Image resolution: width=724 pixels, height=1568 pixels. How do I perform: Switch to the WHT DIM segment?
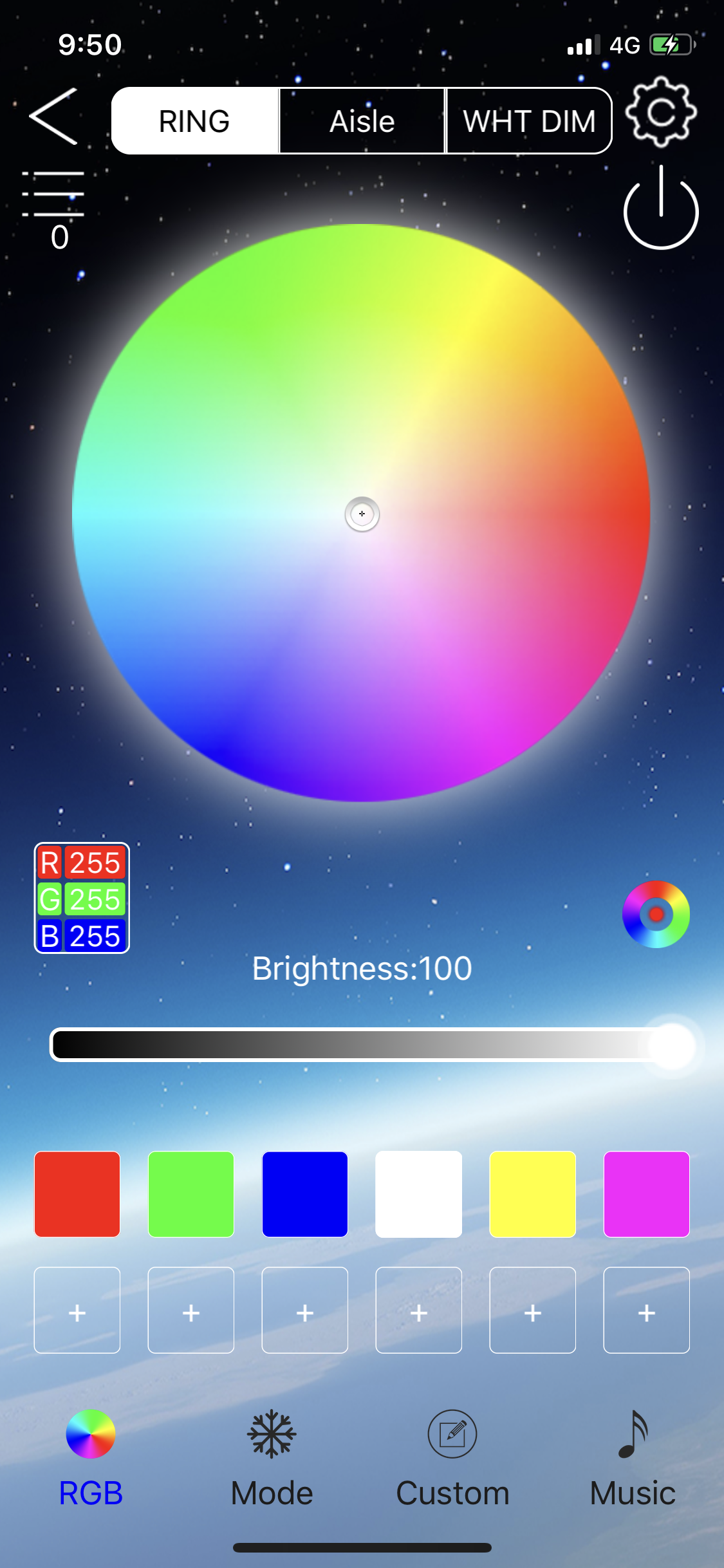tap(529, 121)
